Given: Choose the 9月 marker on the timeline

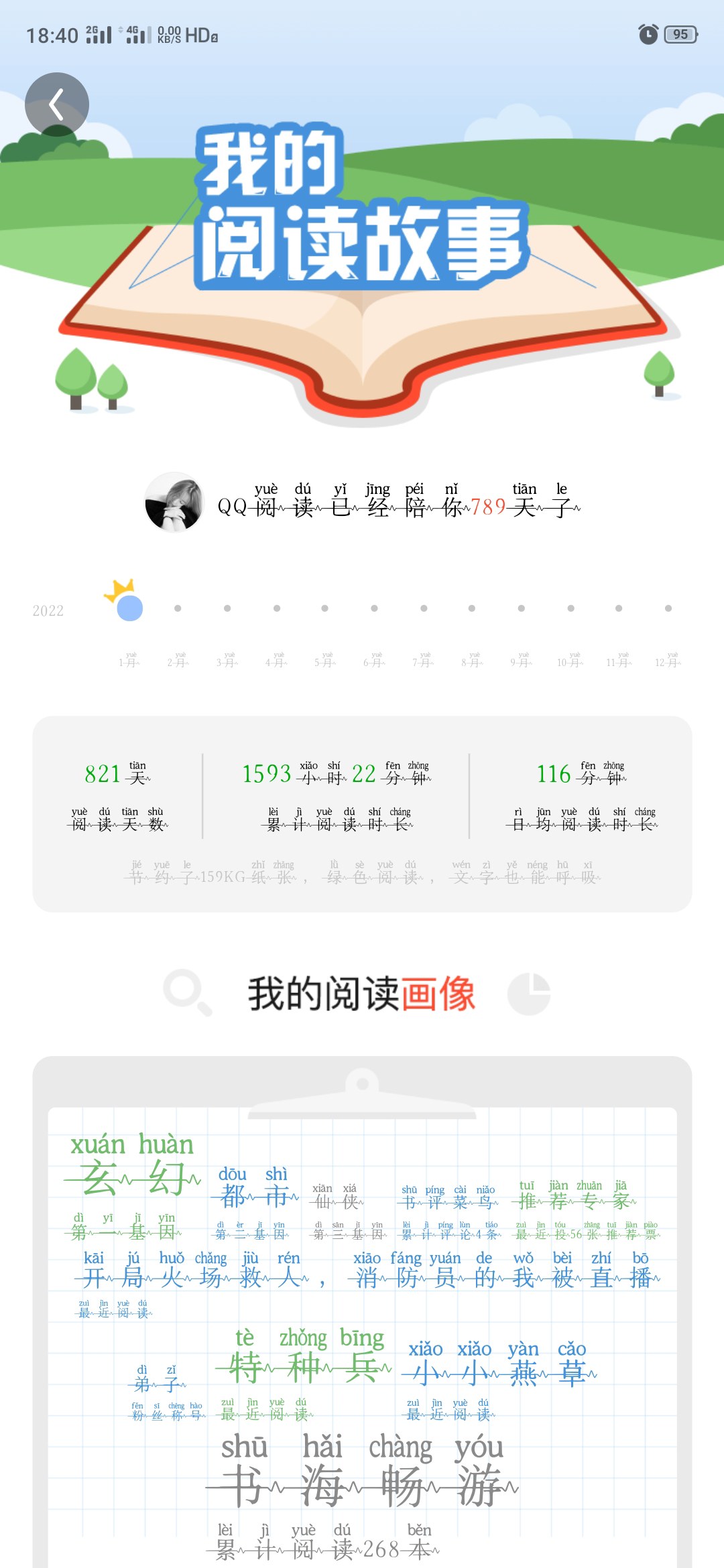Looking at the screenshot, I should pos(521,608).
